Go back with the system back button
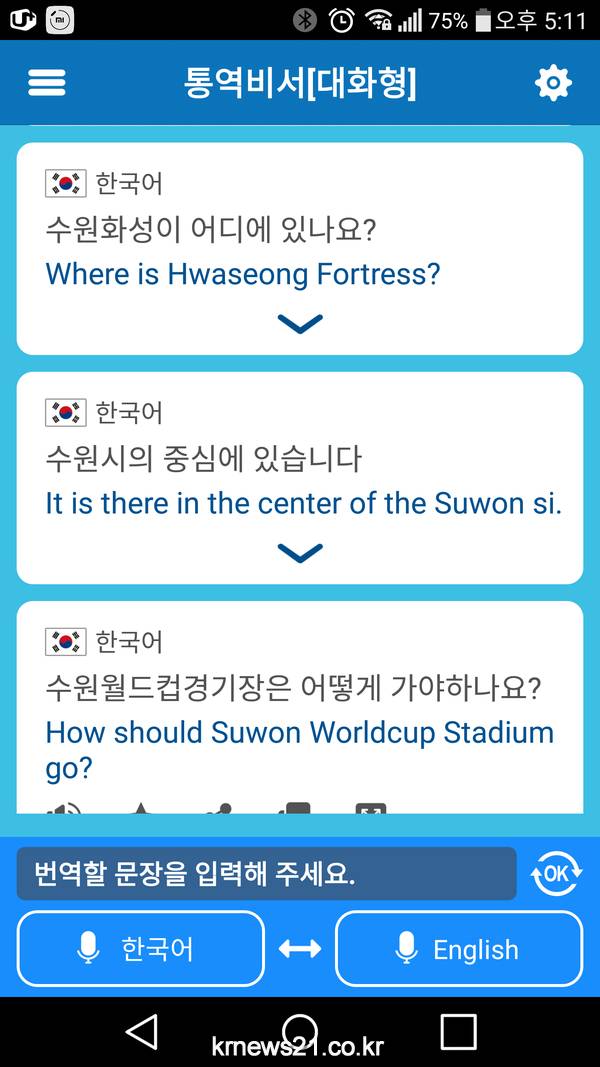Image resolution: width=600 pixels, height=1067 pixels. (141, 1031)
